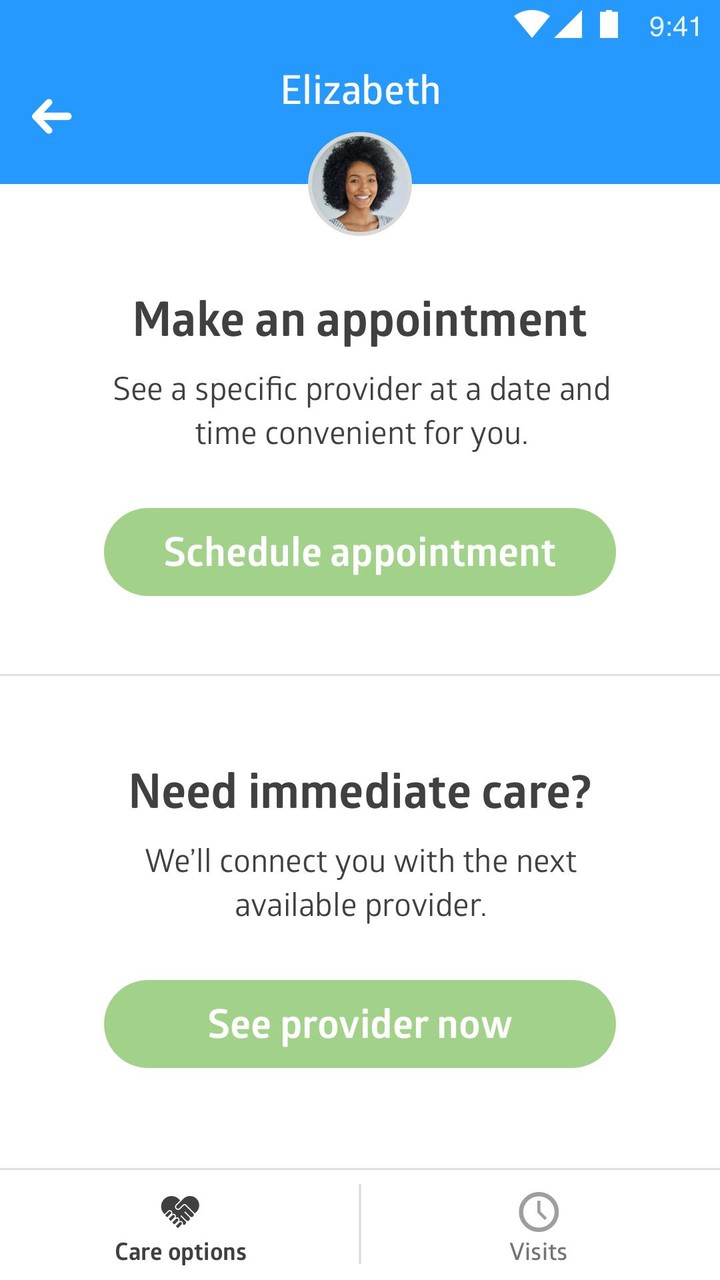Tap the appointment description text
720x1280 pixels.
[360, 410]
